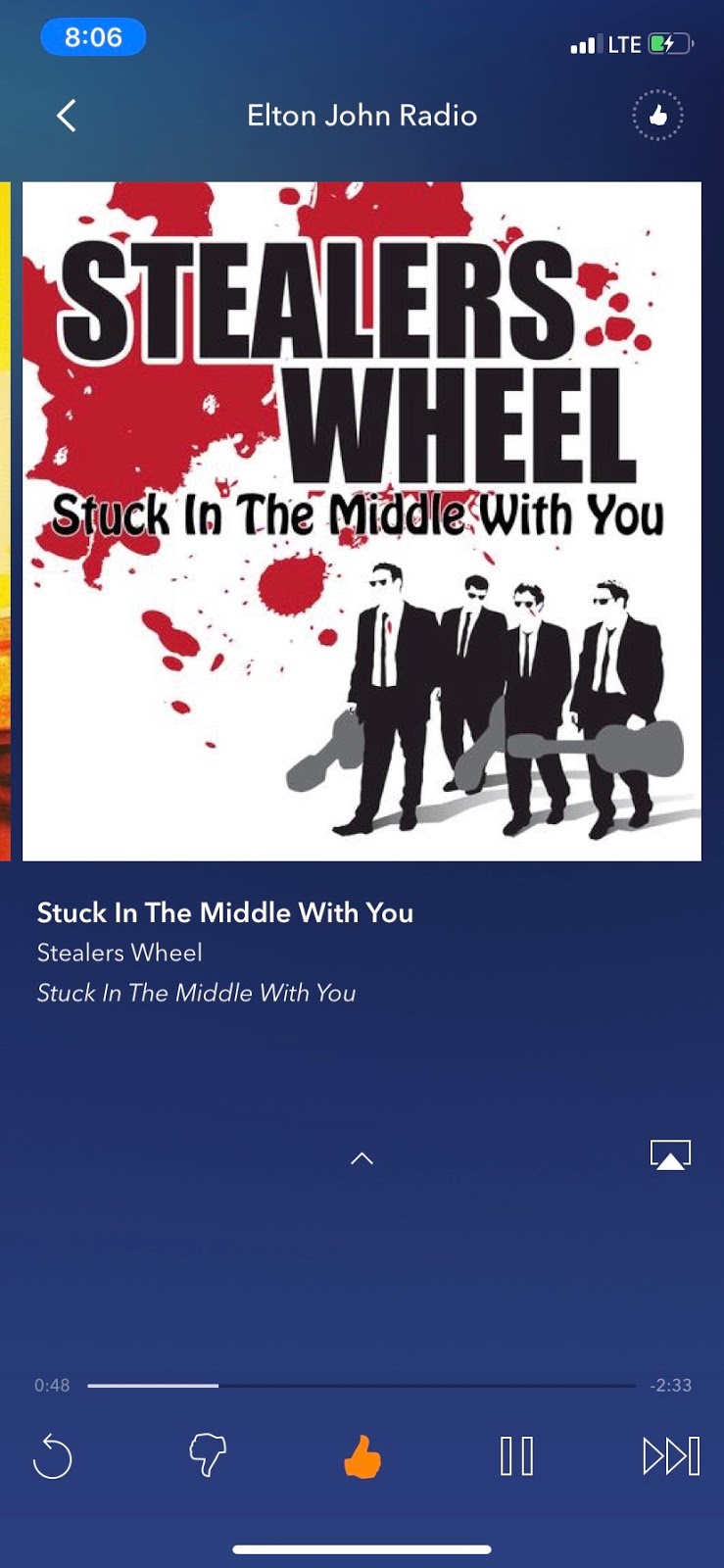Viewport: 724px width, 1568px height.
Task: Open AirPlay device options
Action: [670, 1155]
